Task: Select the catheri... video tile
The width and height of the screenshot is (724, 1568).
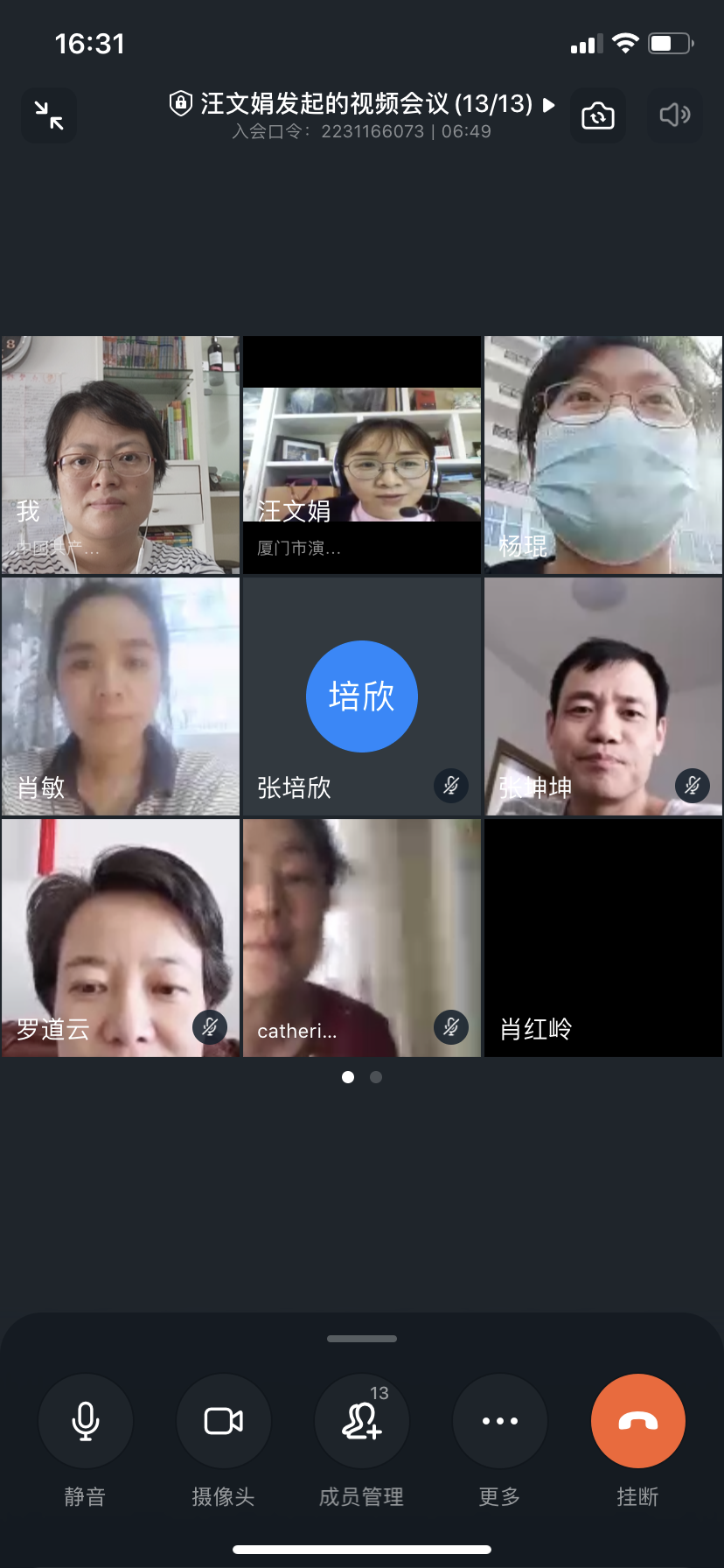Action: pos(362,938)
